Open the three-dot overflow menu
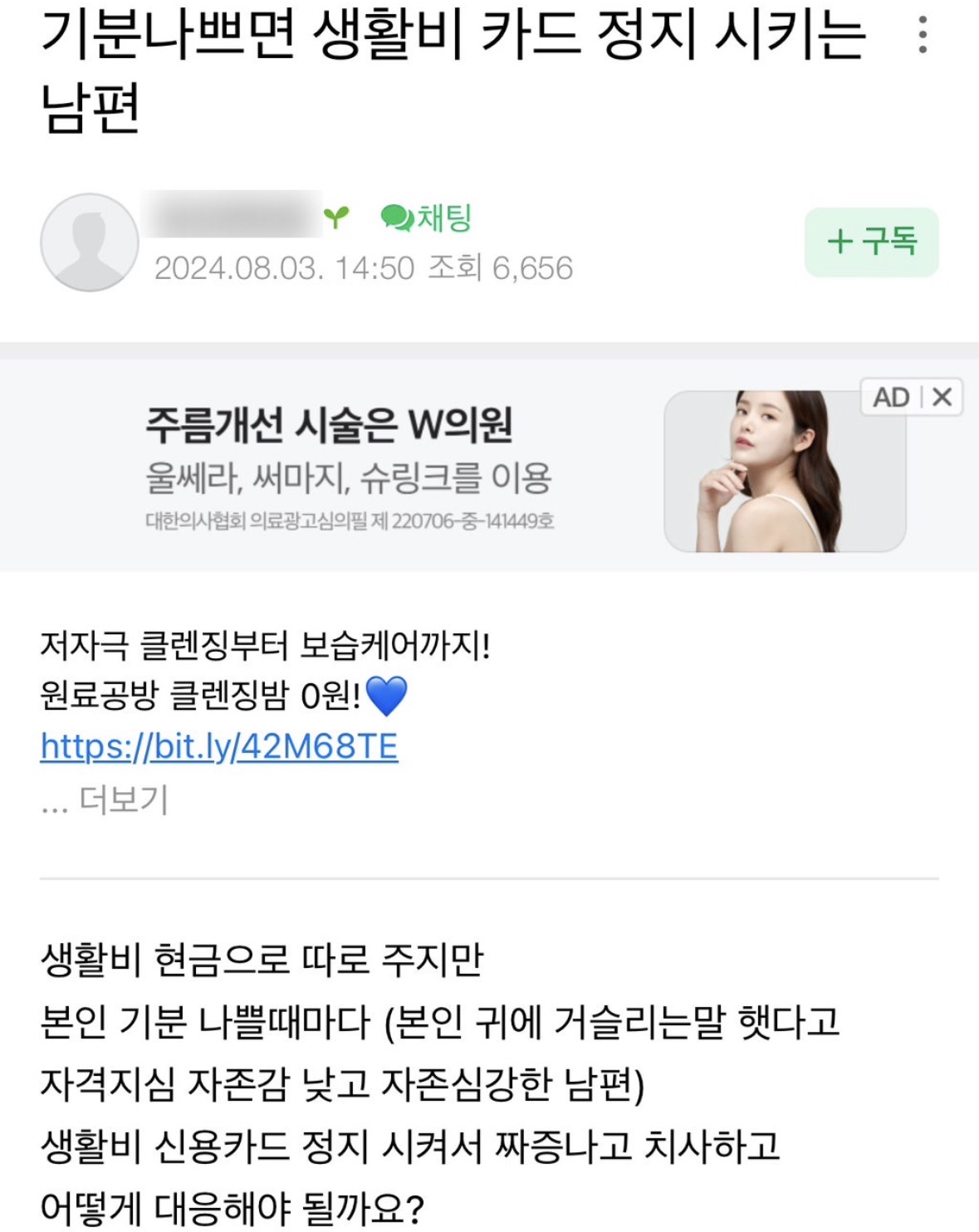 coord(922,35)
